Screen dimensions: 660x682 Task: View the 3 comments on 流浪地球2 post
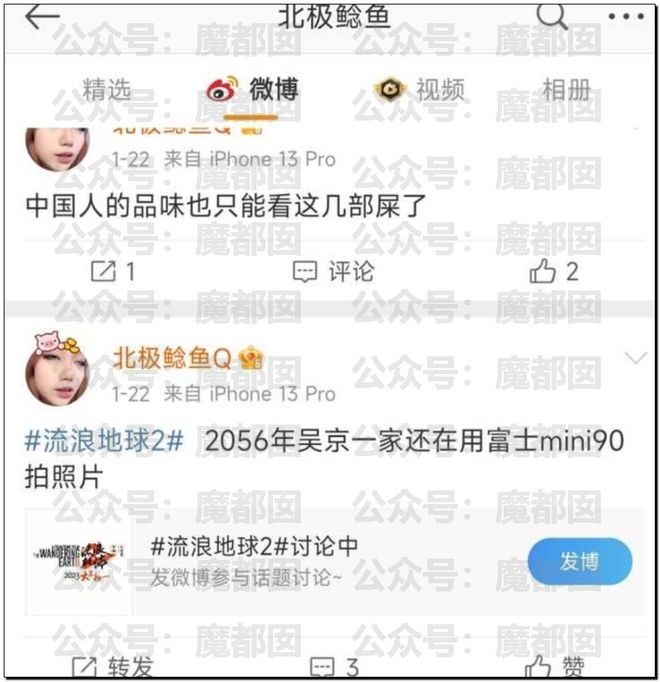point(334,667)
